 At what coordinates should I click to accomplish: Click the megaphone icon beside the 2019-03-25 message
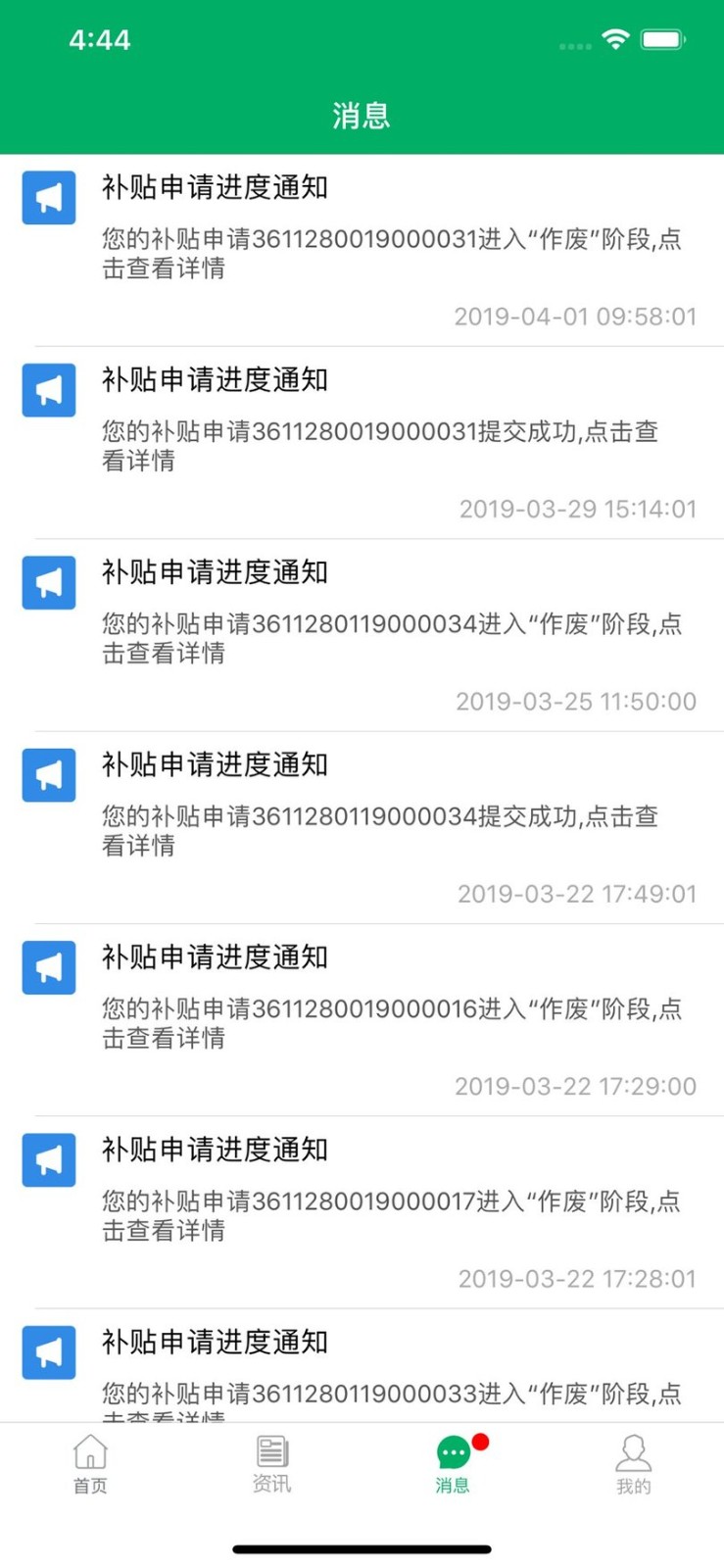(x=49, y=582)
